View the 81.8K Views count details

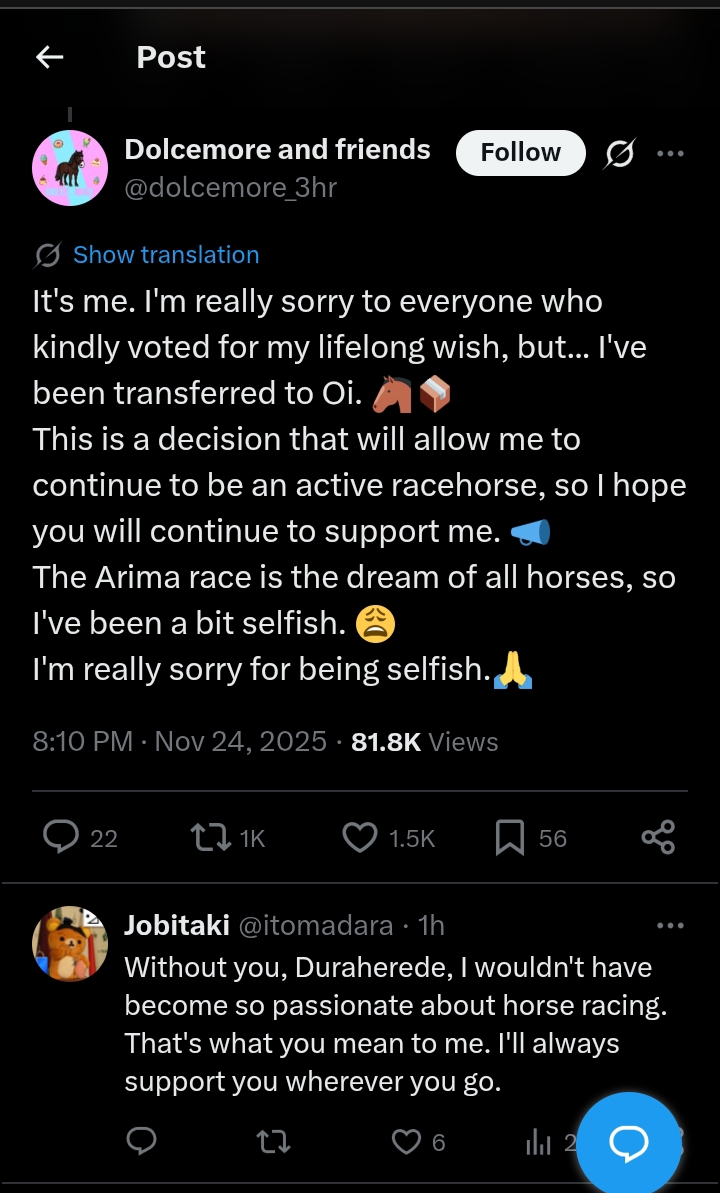425,742
